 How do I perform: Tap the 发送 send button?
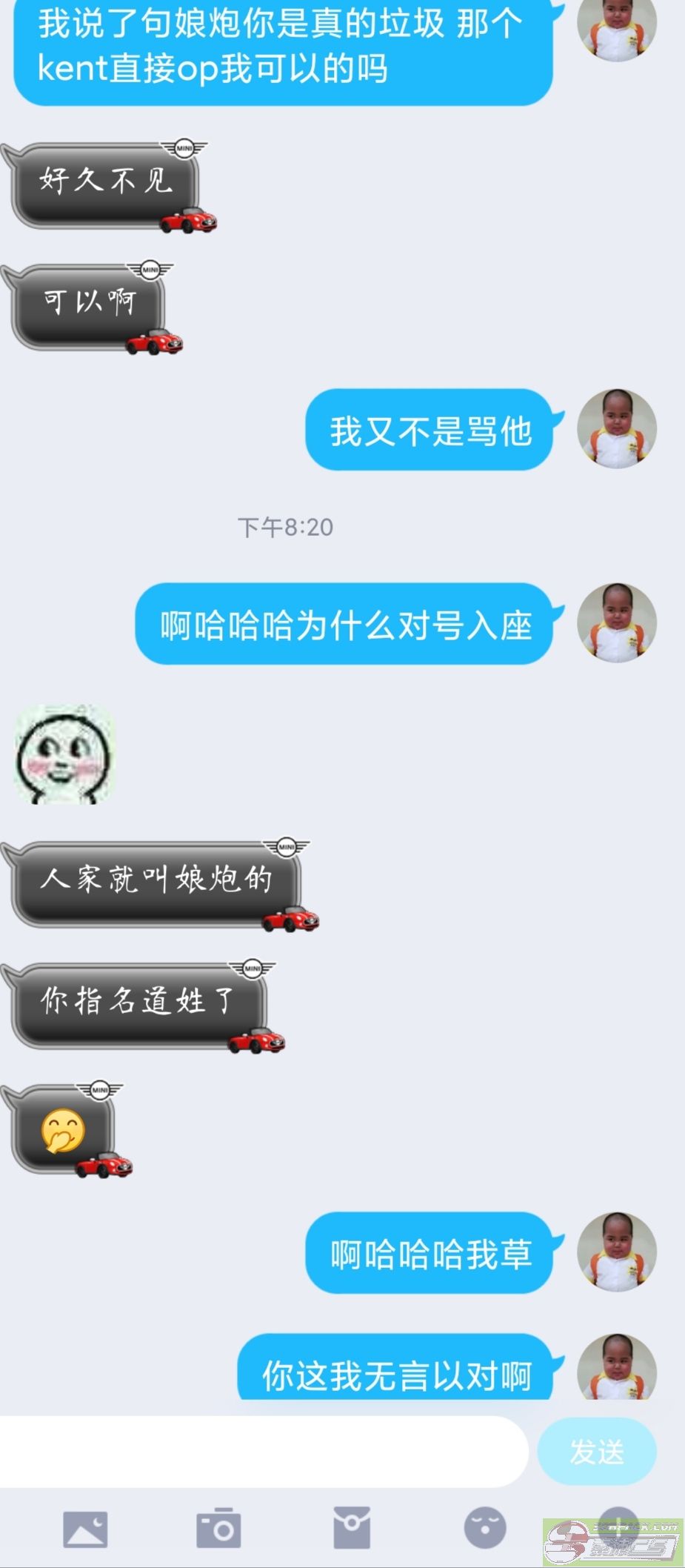coord(596,1451)
